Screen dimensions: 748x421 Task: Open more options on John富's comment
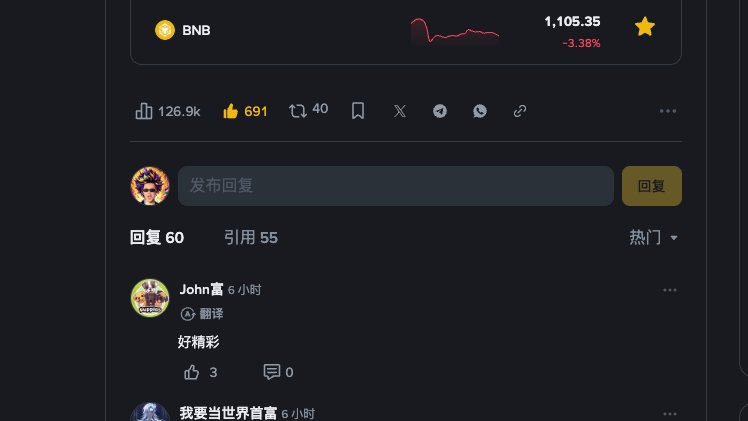point(669,290)
